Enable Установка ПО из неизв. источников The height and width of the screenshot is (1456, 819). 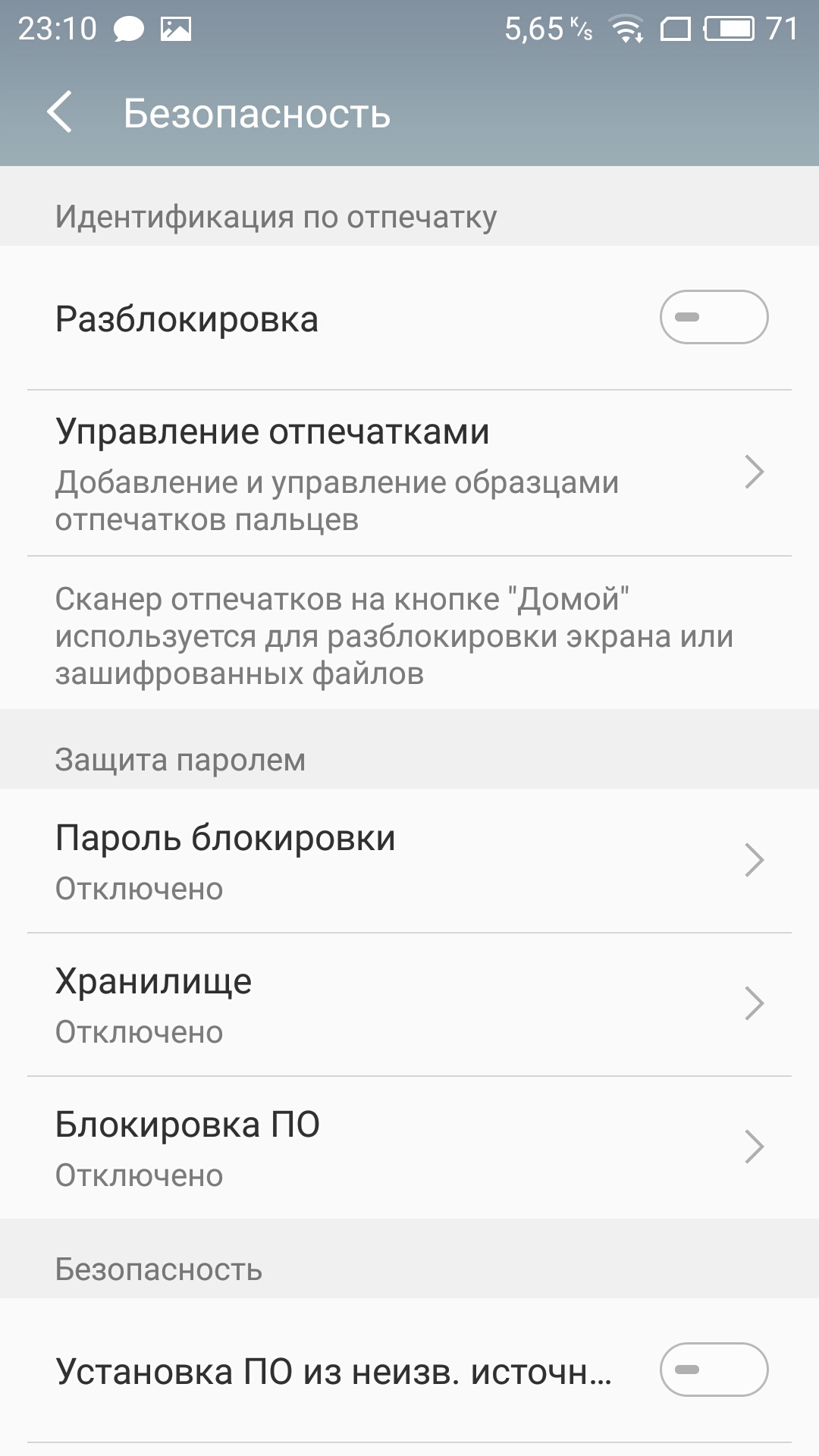[x=714, y=1370]
